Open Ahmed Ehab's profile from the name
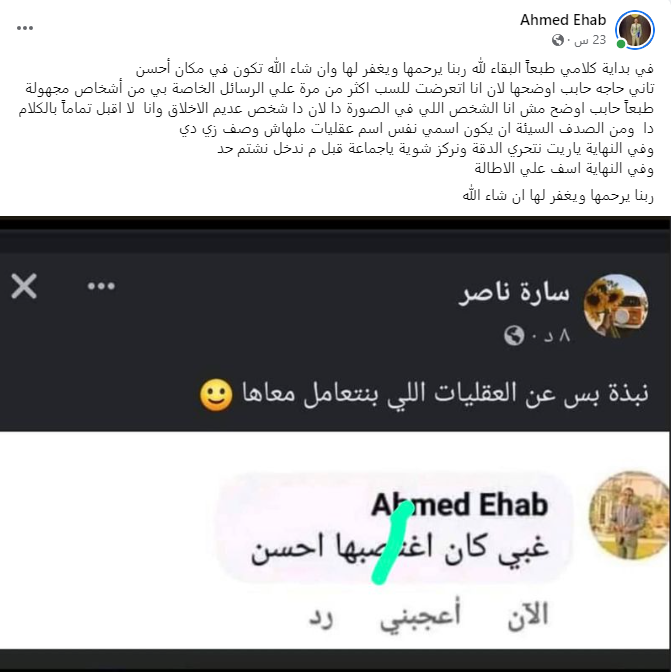671x672 pixels. (x=562, y=20)
